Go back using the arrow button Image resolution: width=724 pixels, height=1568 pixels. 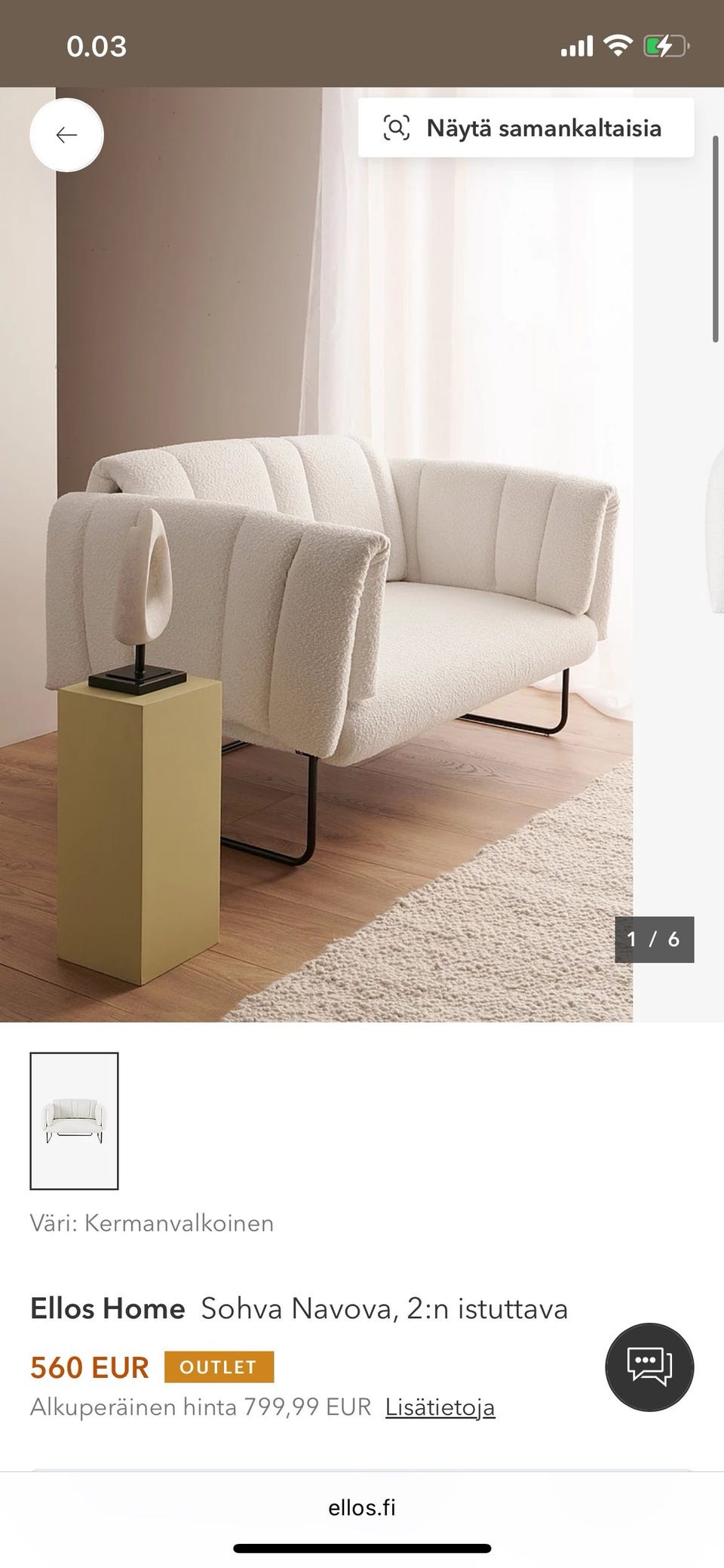(x=66, y=135)
